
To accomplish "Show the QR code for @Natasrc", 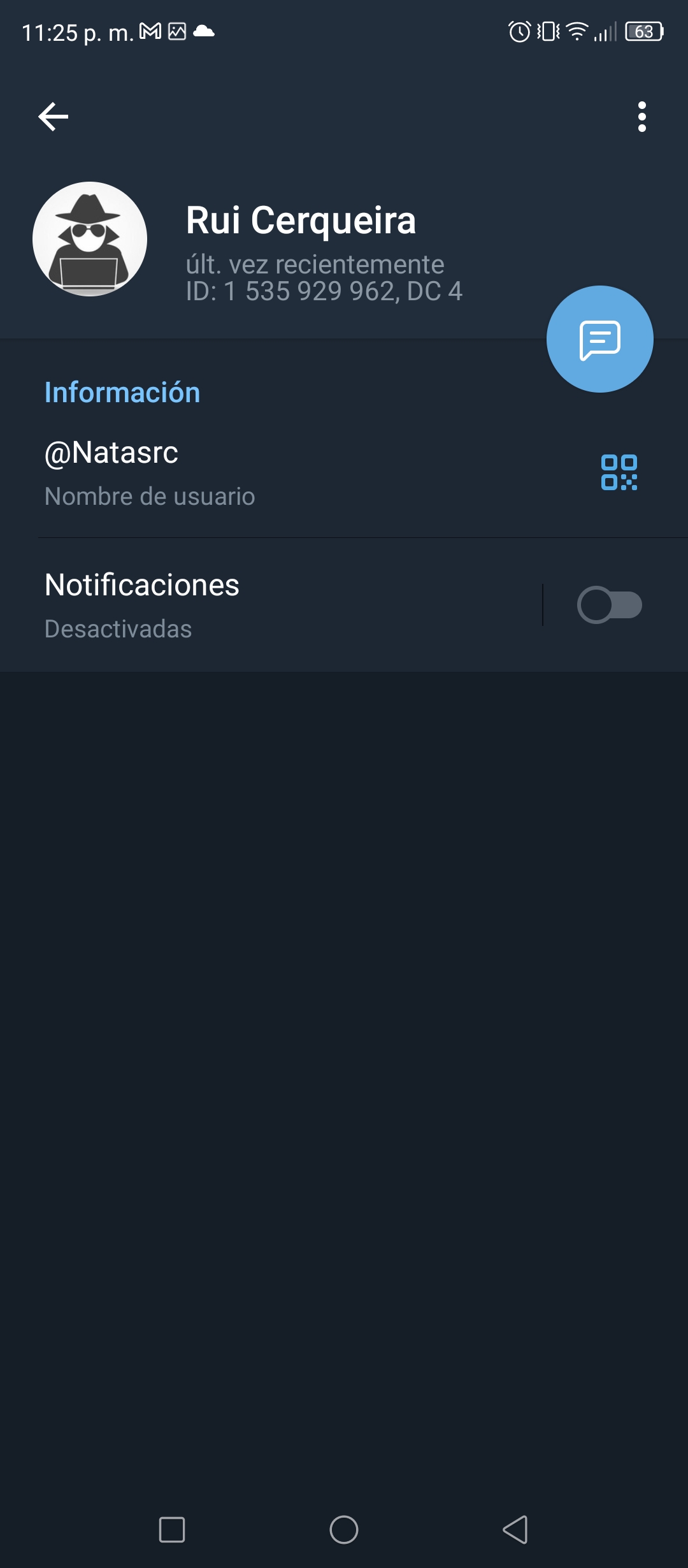I will coord(619,472).
